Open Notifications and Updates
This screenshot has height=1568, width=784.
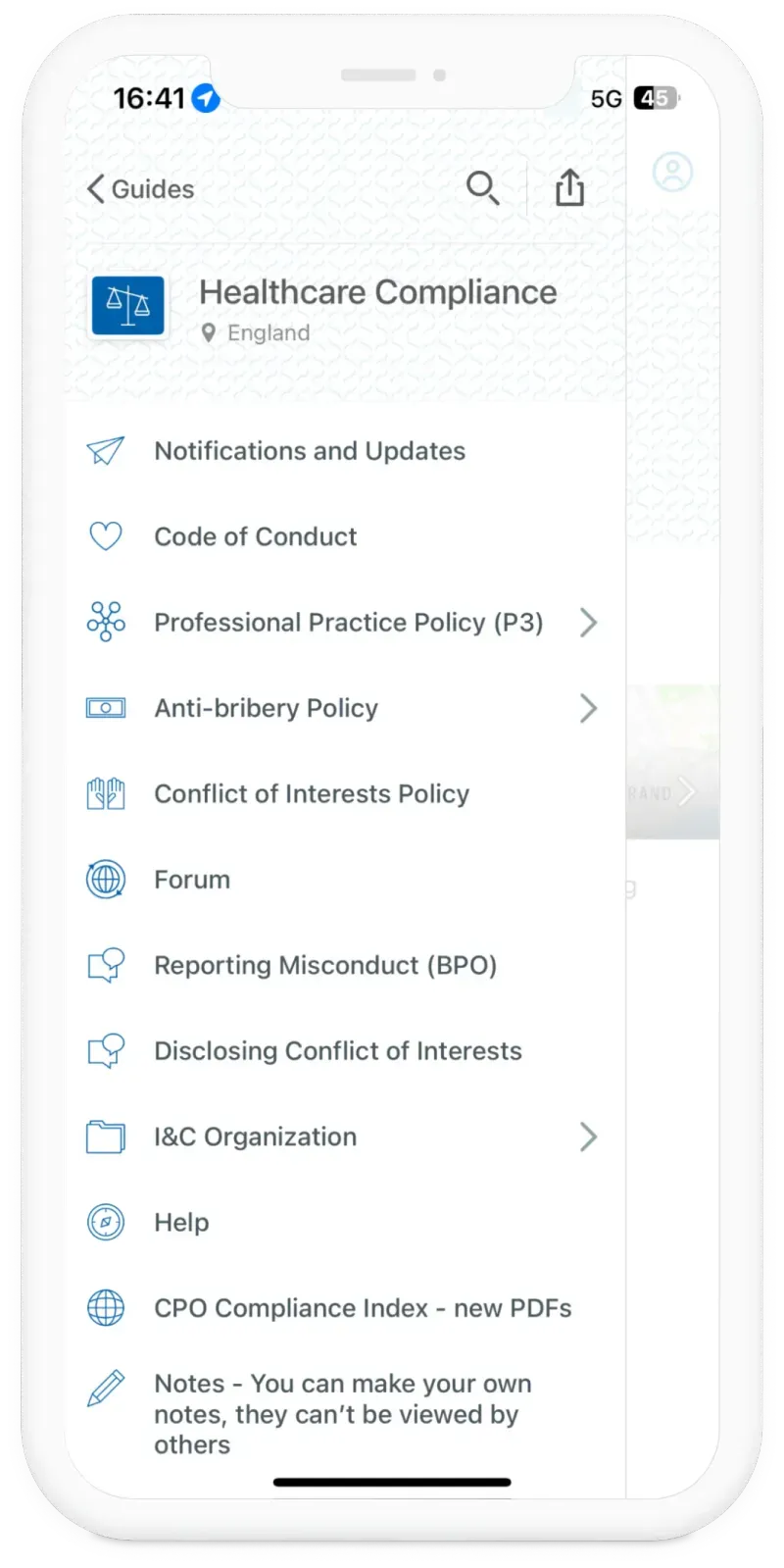point(310,451)
